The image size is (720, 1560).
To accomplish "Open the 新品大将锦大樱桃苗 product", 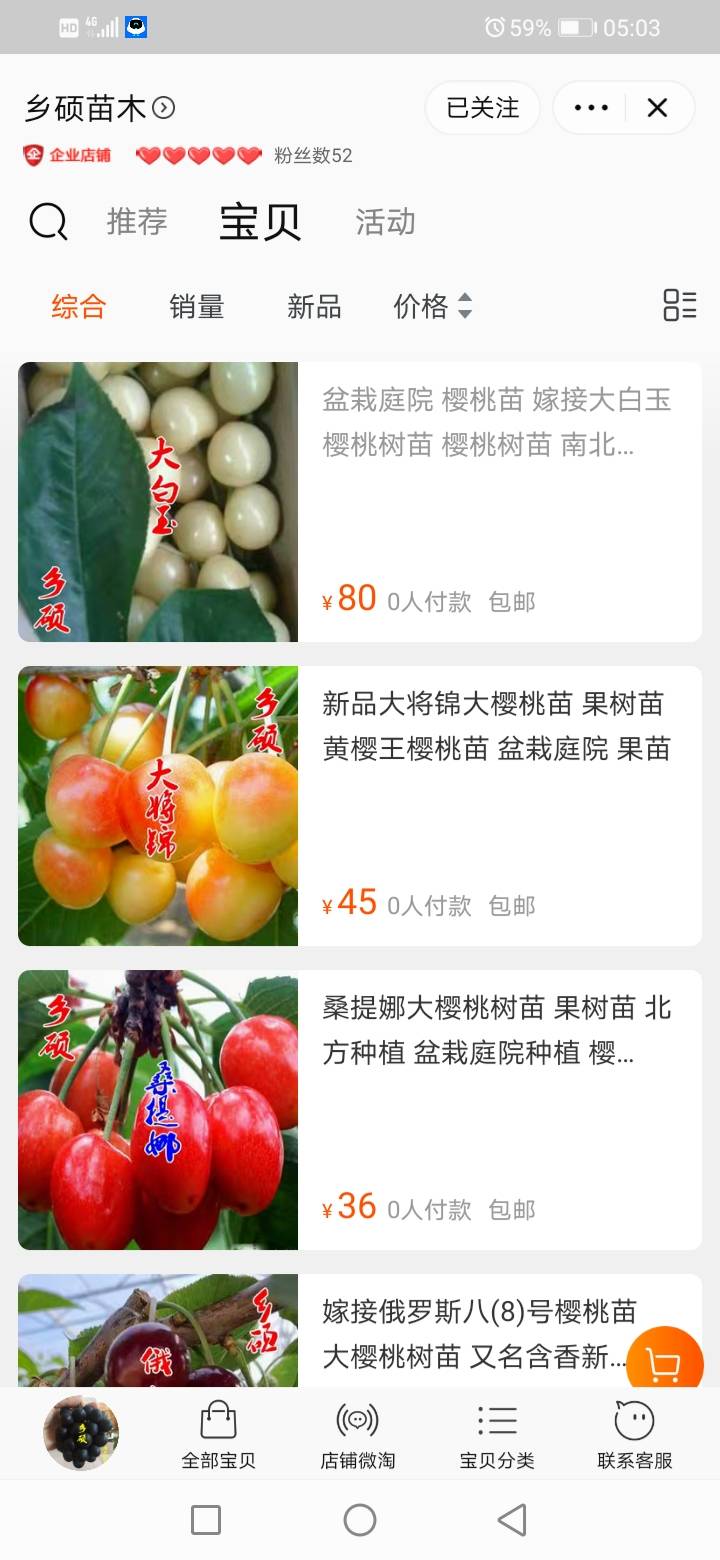I will pyautogui.click(x=360, y=806).
